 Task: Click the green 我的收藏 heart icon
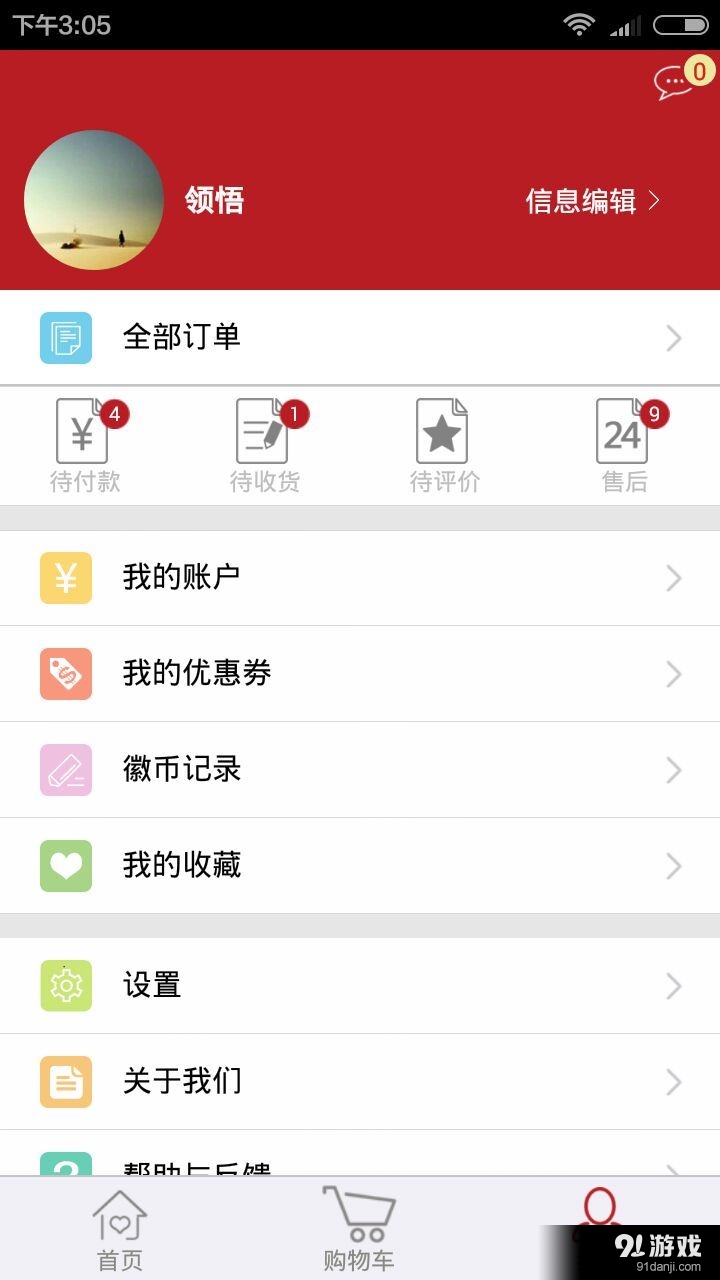[65, 866]
